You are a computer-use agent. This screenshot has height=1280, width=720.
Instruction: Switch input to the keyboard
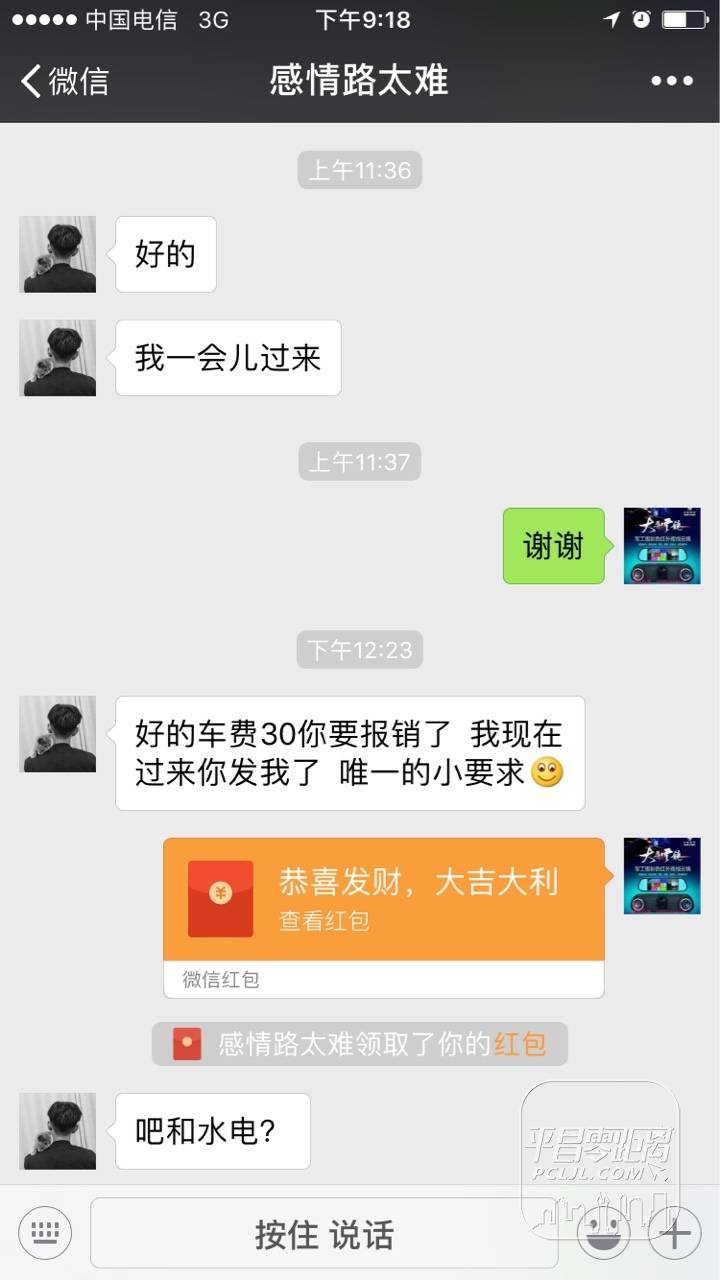(x=45, y=1233)
